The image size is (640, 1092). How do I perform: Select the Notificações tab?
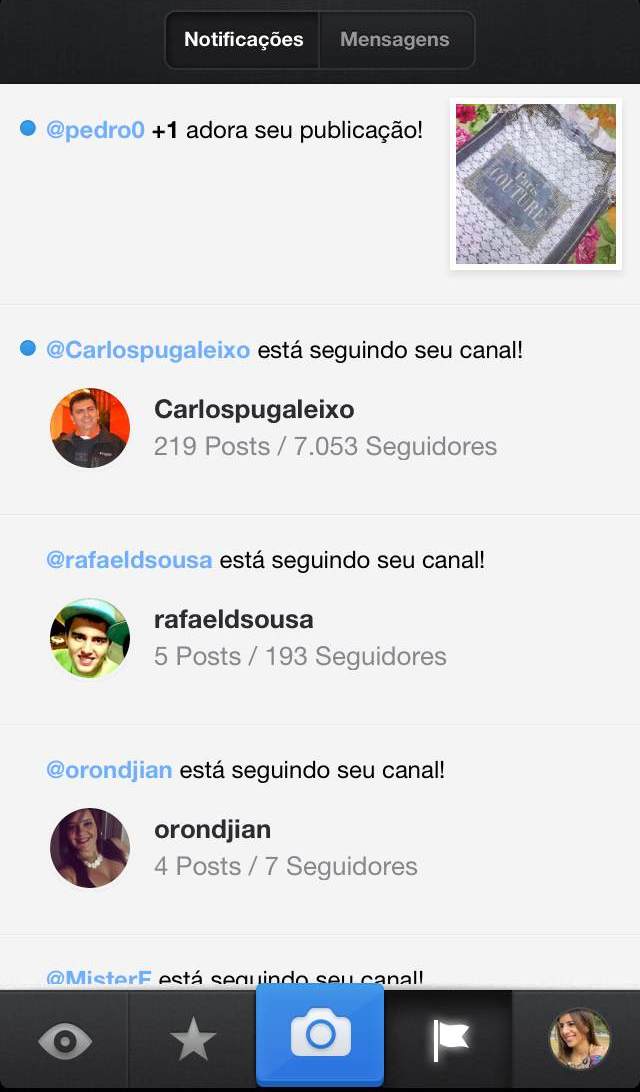pyautogui.click(x=243, y=40)
